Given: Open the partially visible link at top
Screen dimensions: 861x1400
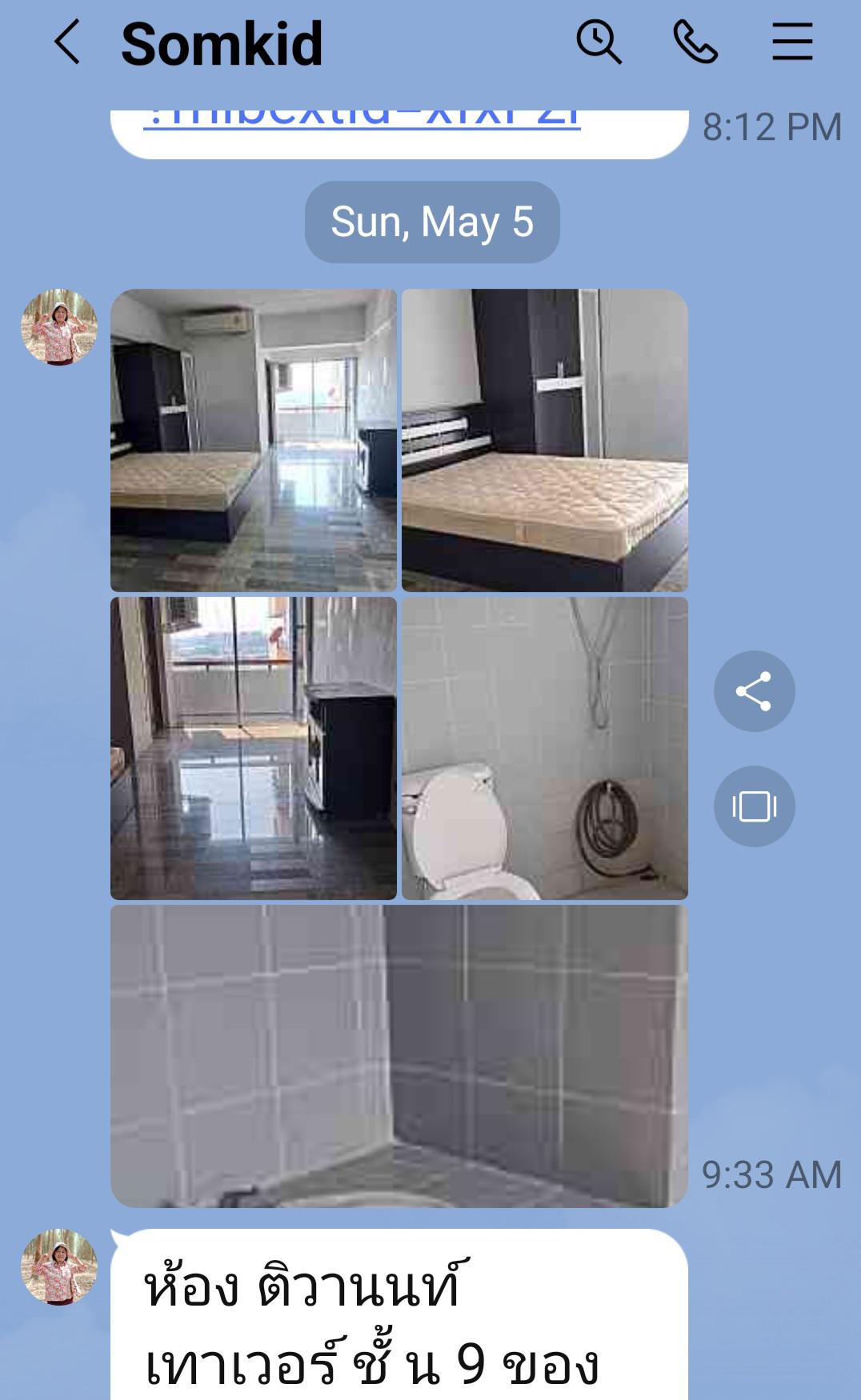Looking at the screenshot, I should pos(362,118).
